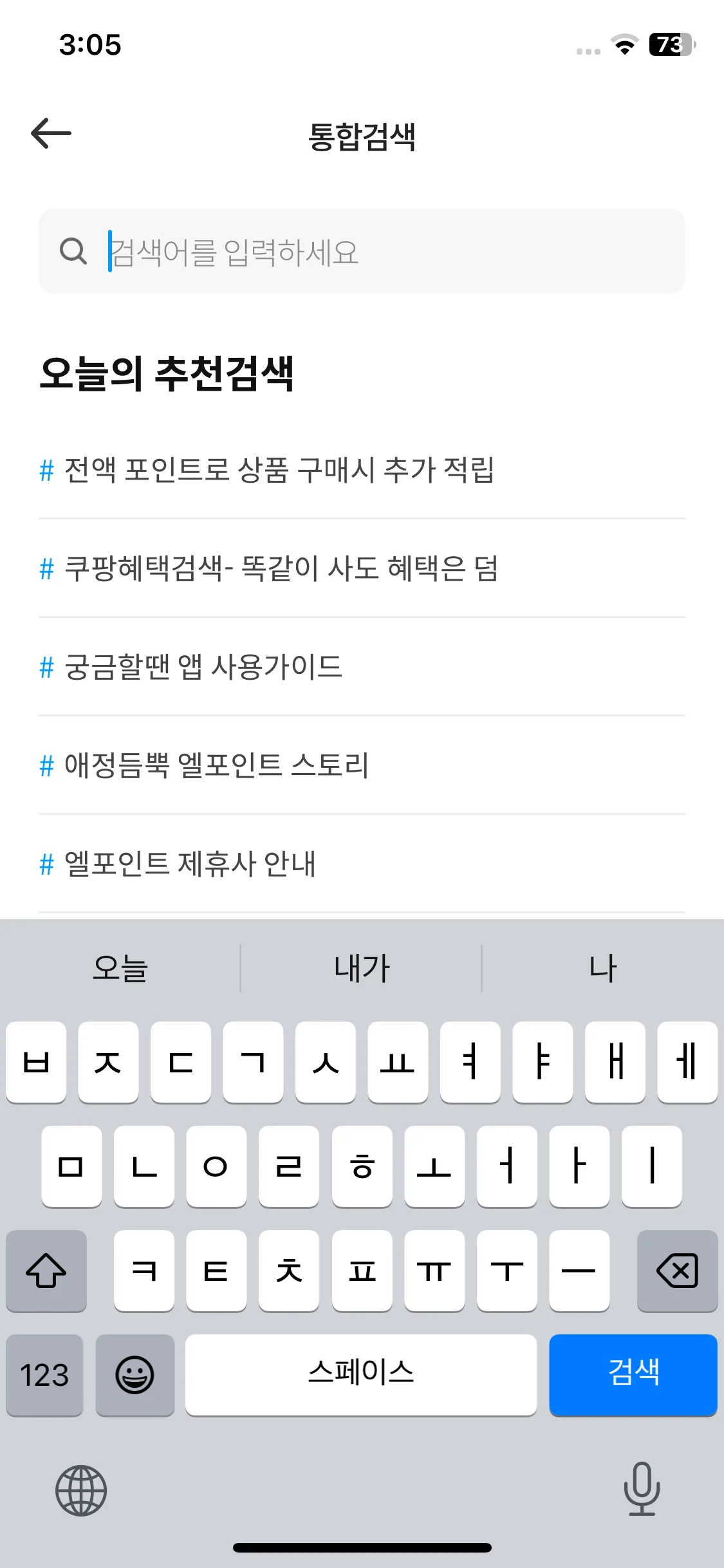Tap the blue 검색 key on keyboard

633,1374
